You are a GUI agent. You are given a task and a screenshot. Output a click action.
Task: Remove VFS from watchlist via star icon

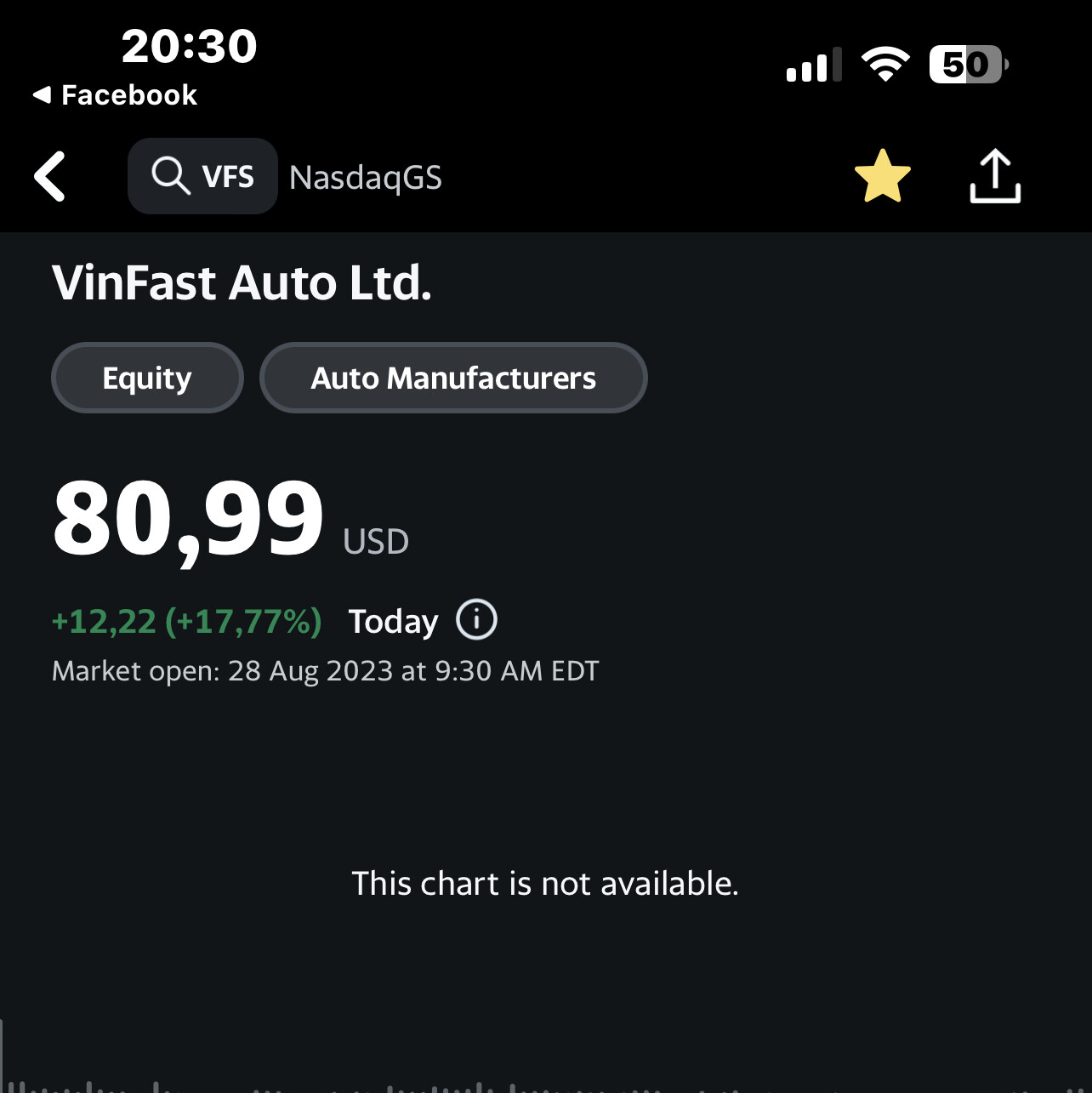pyautogui.click(x=882, y=177)
